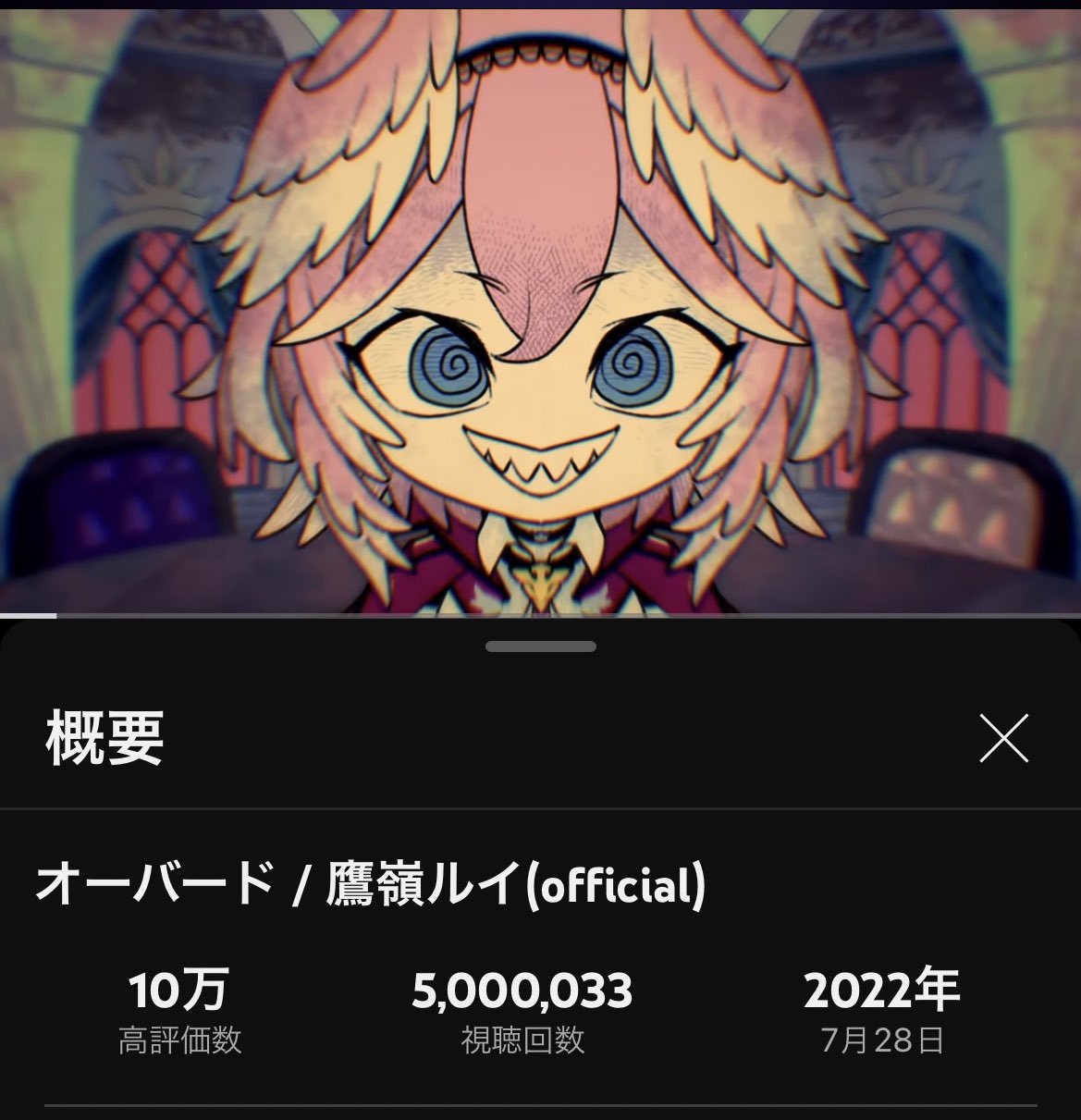Tap the drag handle of the description sheet
1081x1120 pixels.
(540, 646)
